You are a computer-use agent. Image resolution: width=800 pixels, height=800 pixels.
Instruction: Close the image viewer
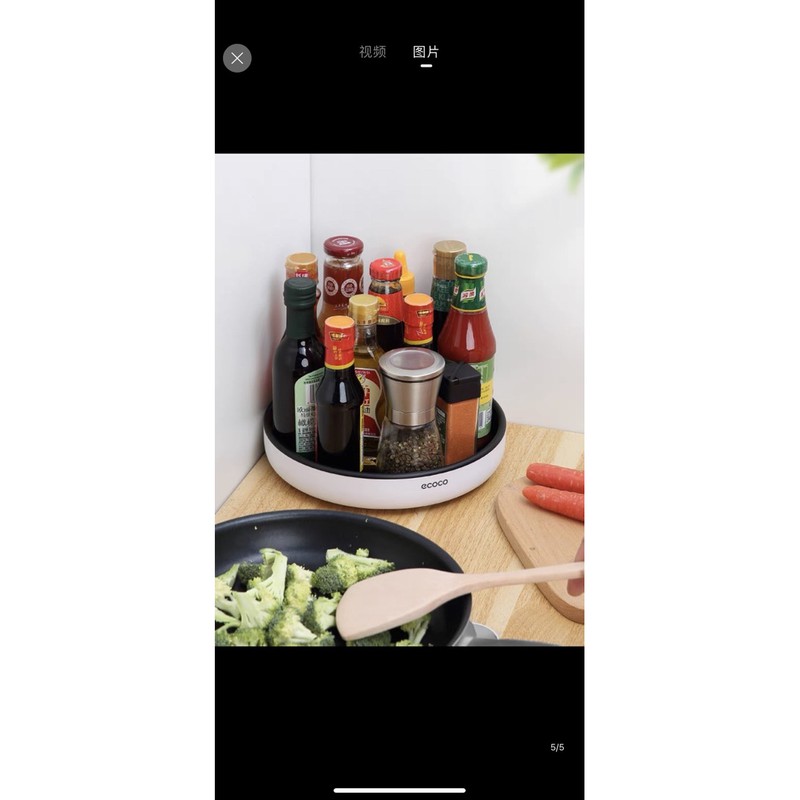pos(237,58)
